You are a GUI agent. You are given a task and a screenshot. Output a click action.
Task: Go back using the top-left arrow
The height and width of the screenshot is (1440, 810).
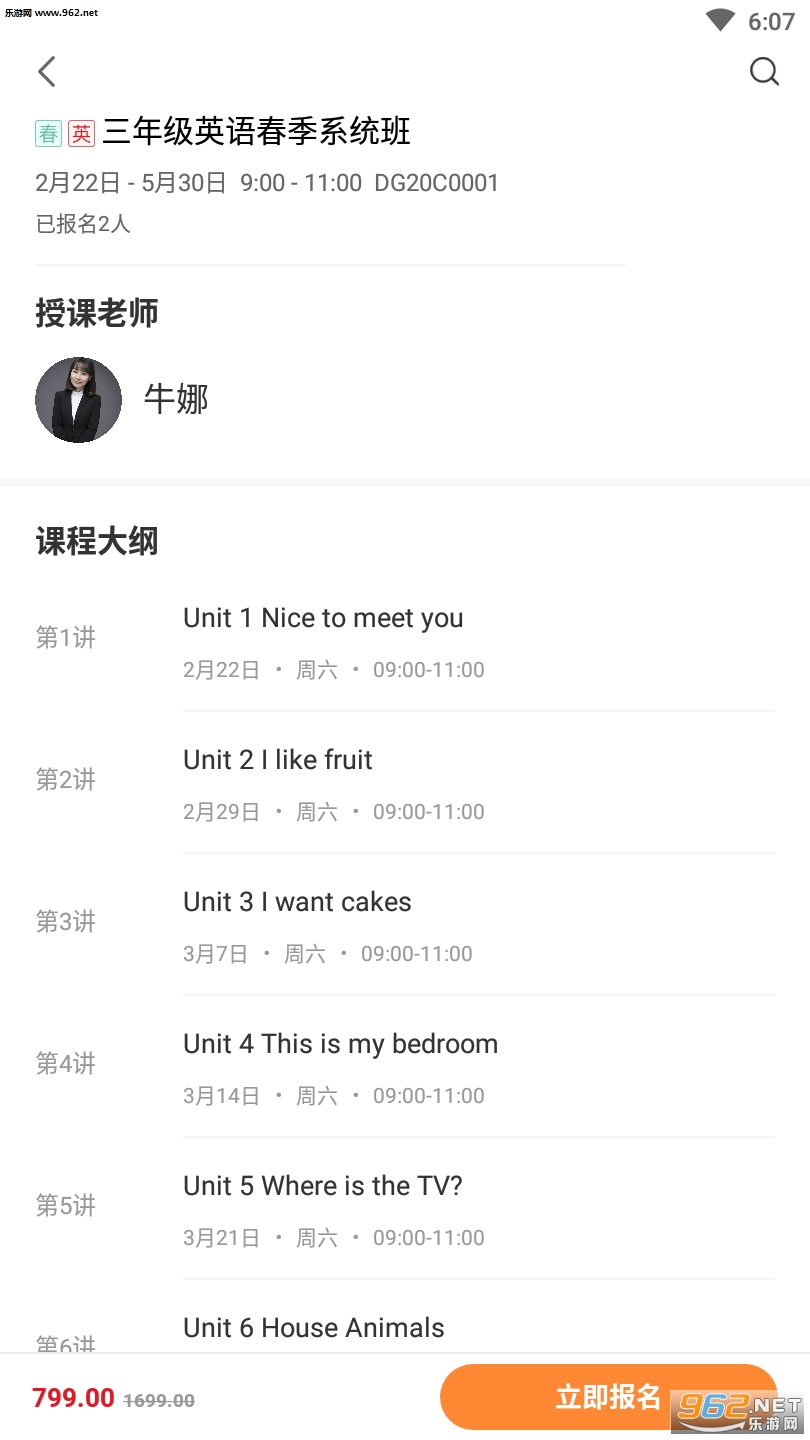[x=47, y=71]
